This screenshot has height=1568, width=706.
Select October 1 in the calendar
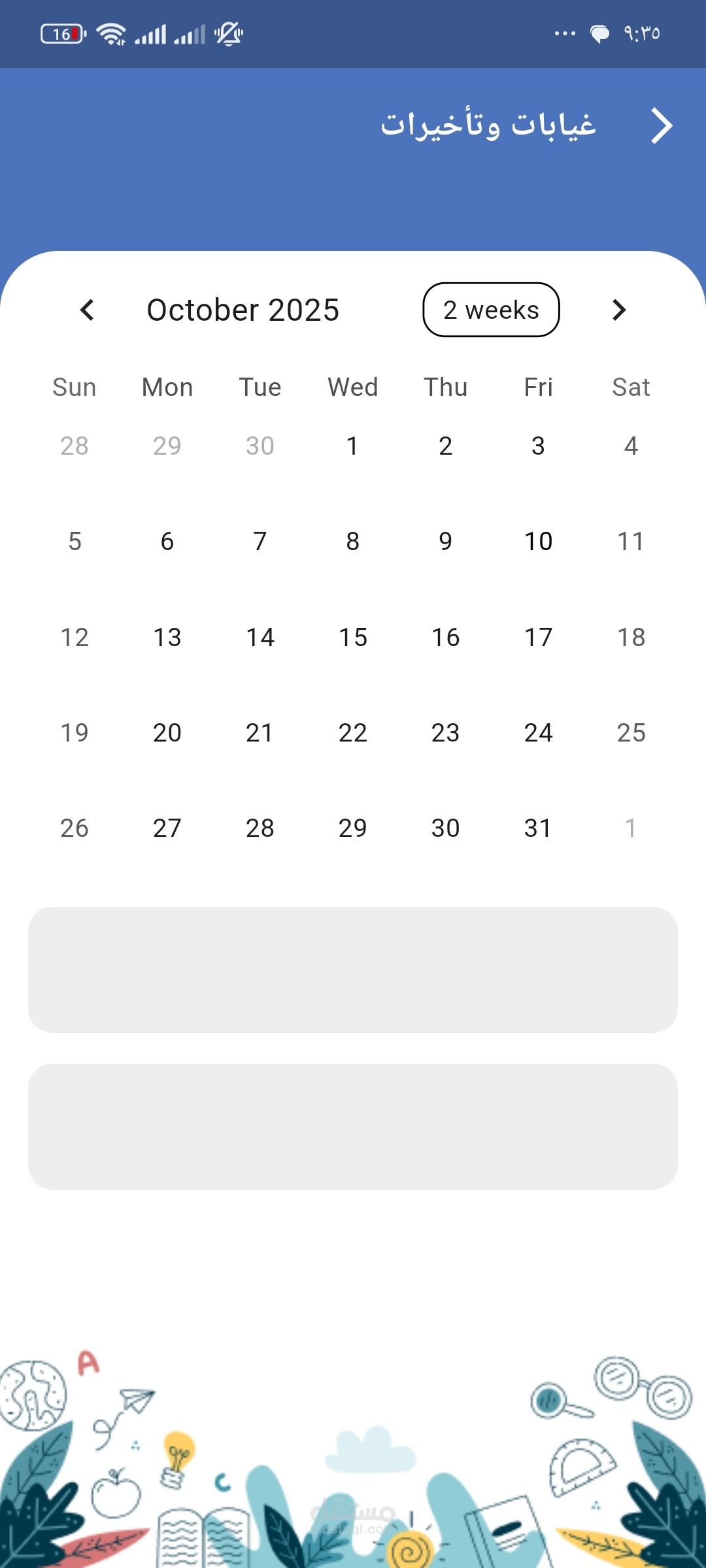352,446
